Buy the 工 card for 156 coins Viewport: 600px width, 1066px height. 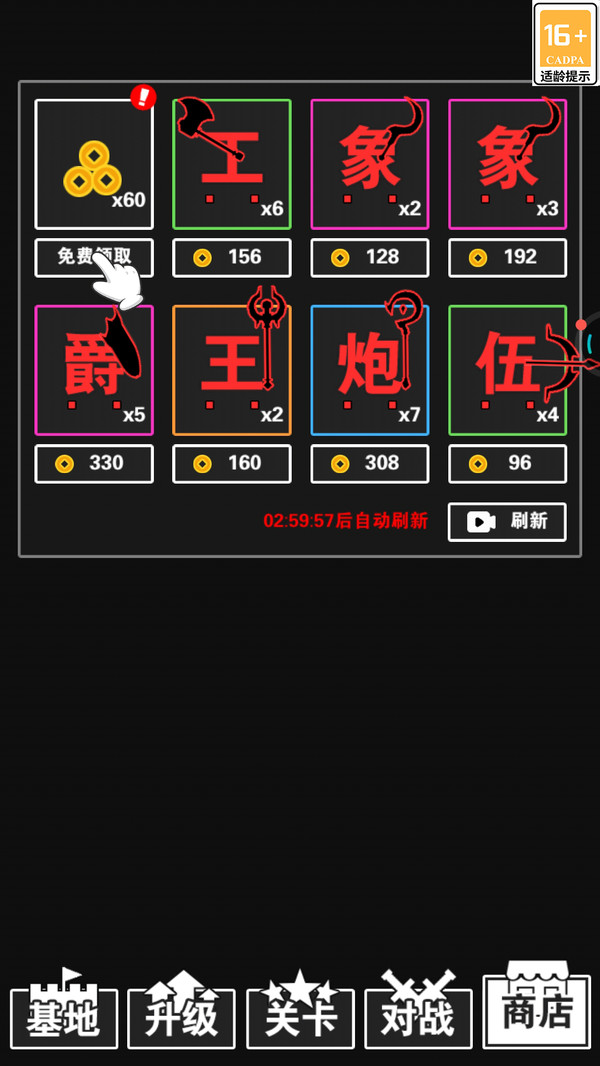[232, 258]
